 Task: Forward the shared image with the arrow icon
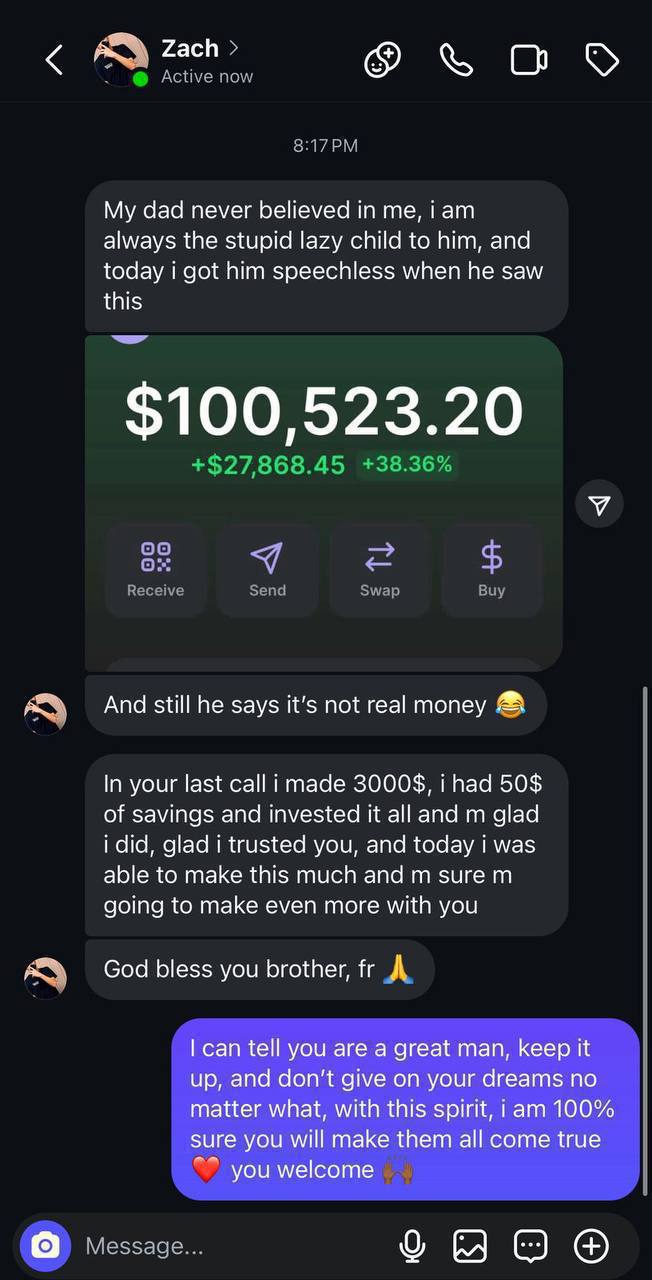pyautogui.click(x=599, y=506)
